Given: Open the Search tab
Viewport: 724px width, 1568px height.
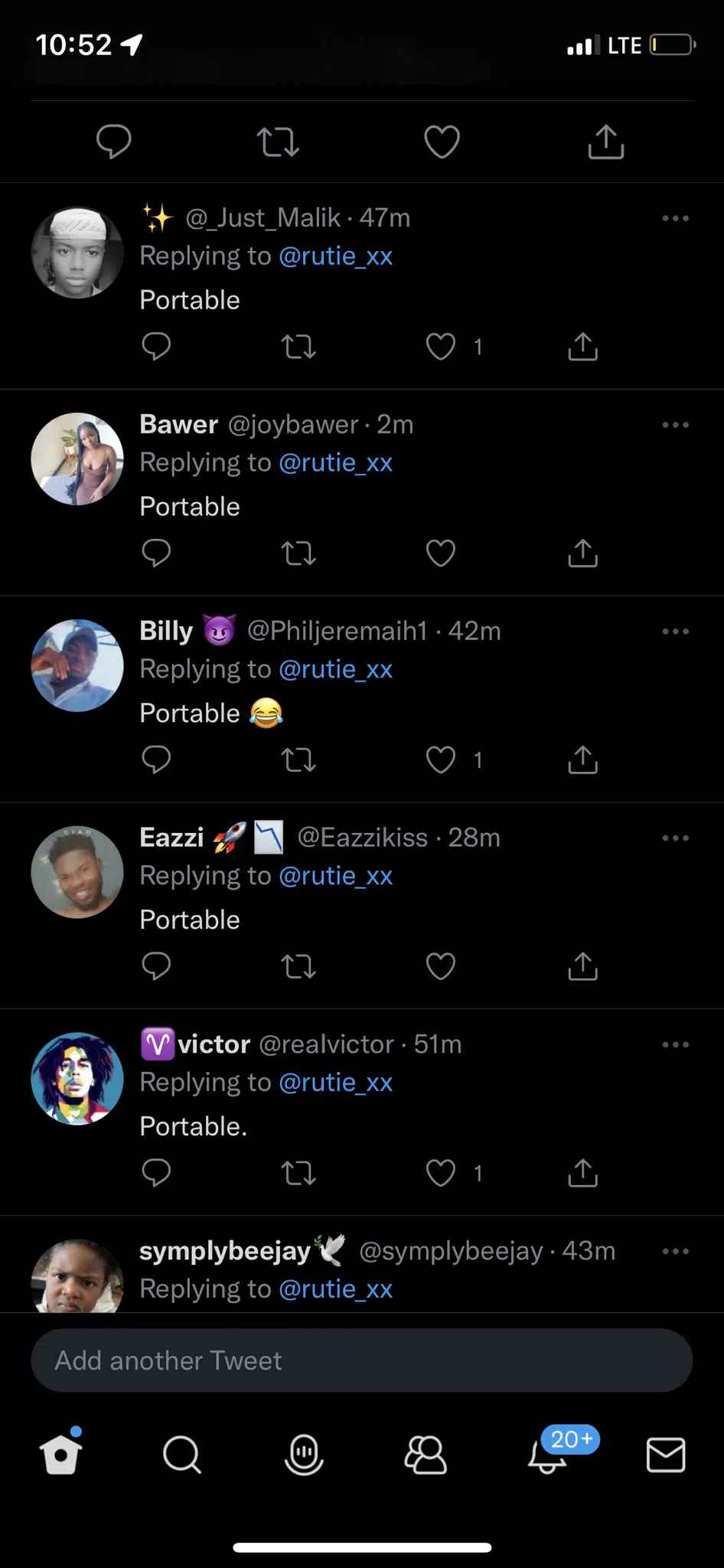Looking at the screenshot, I should (182, 1454).
